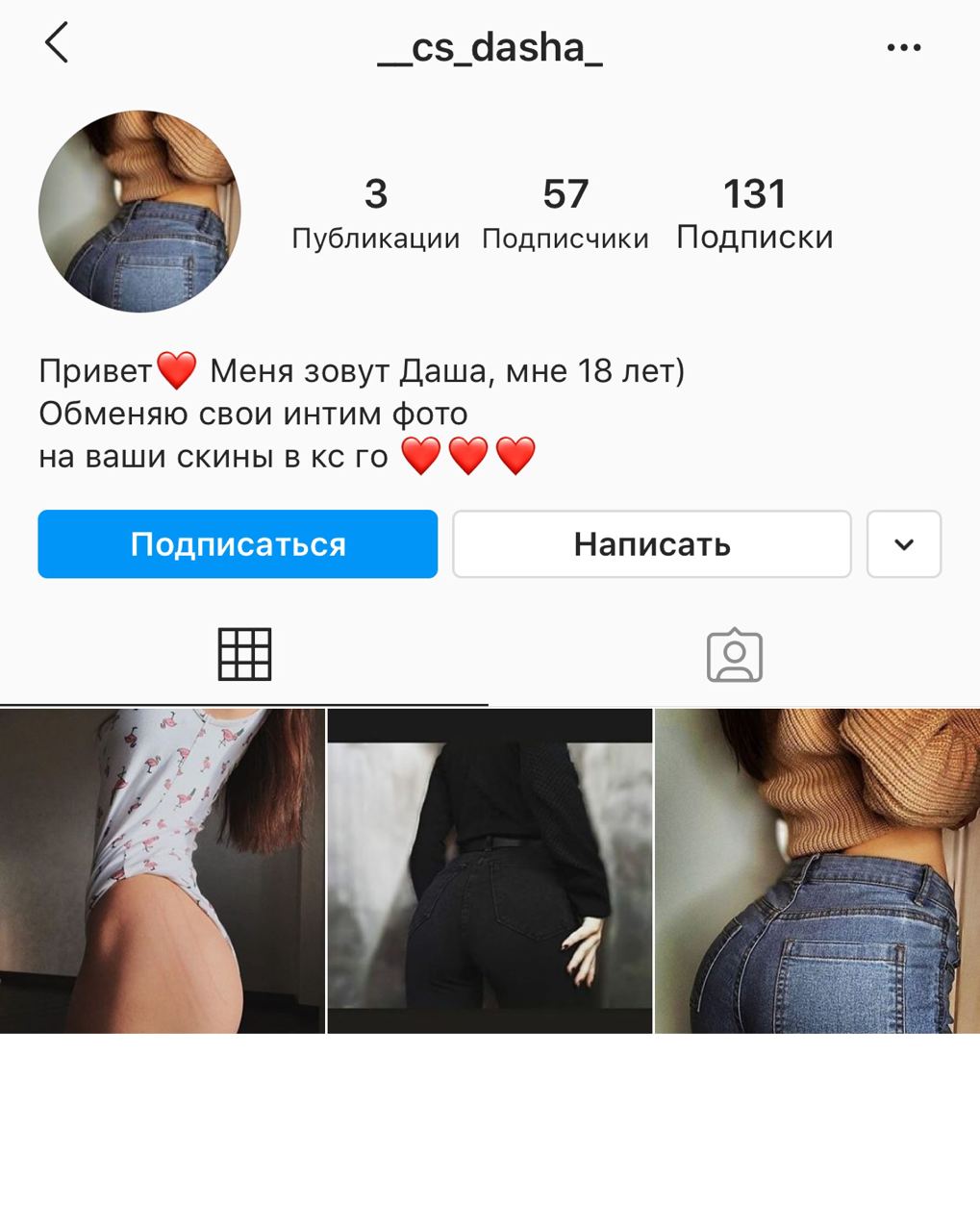980x1231 pixels.
Task: Switch to the grid posts tab
Action: click(x=244, y=655)
